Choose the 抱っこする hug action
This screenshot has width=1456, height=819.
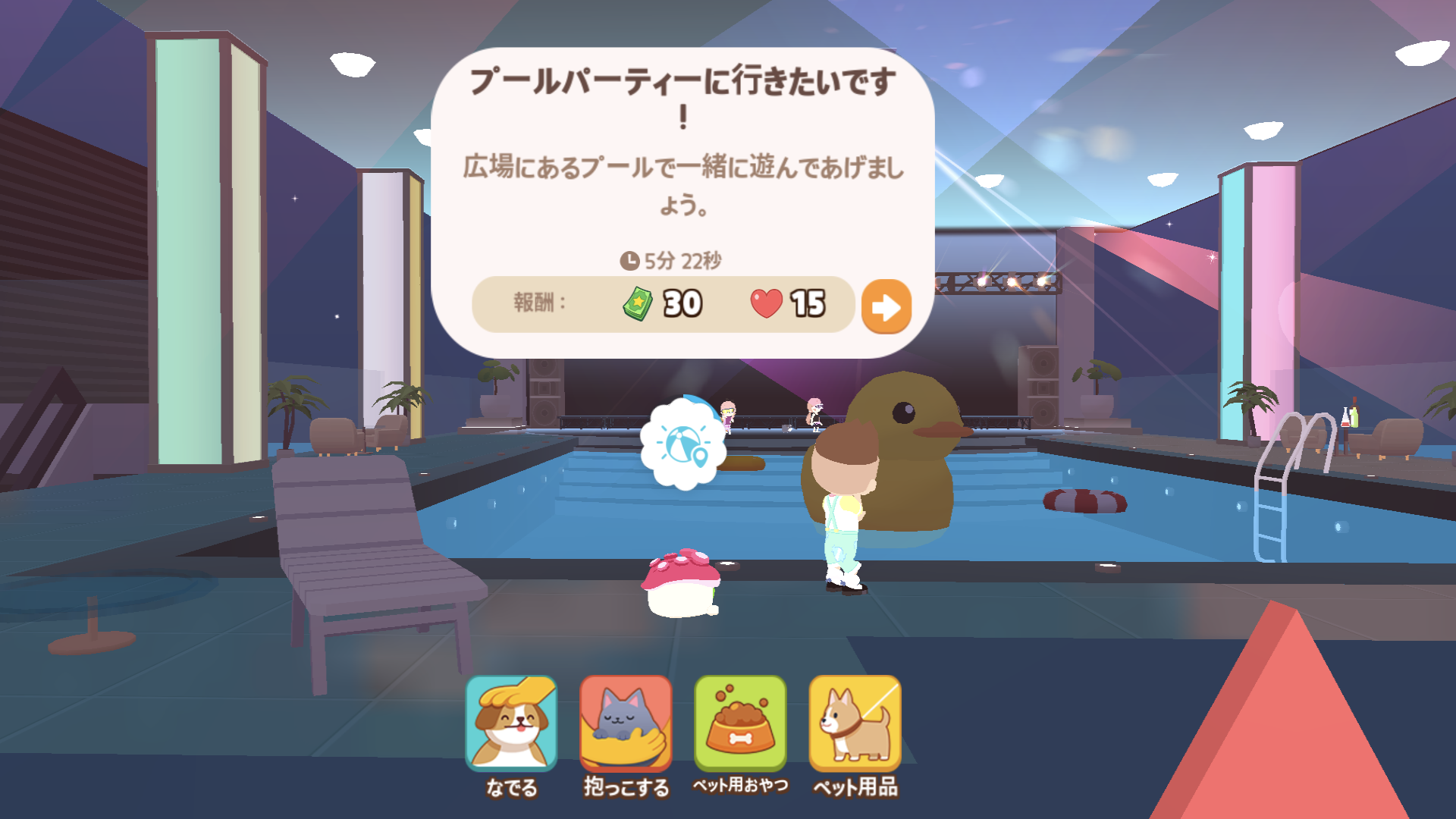coord(626,723)
